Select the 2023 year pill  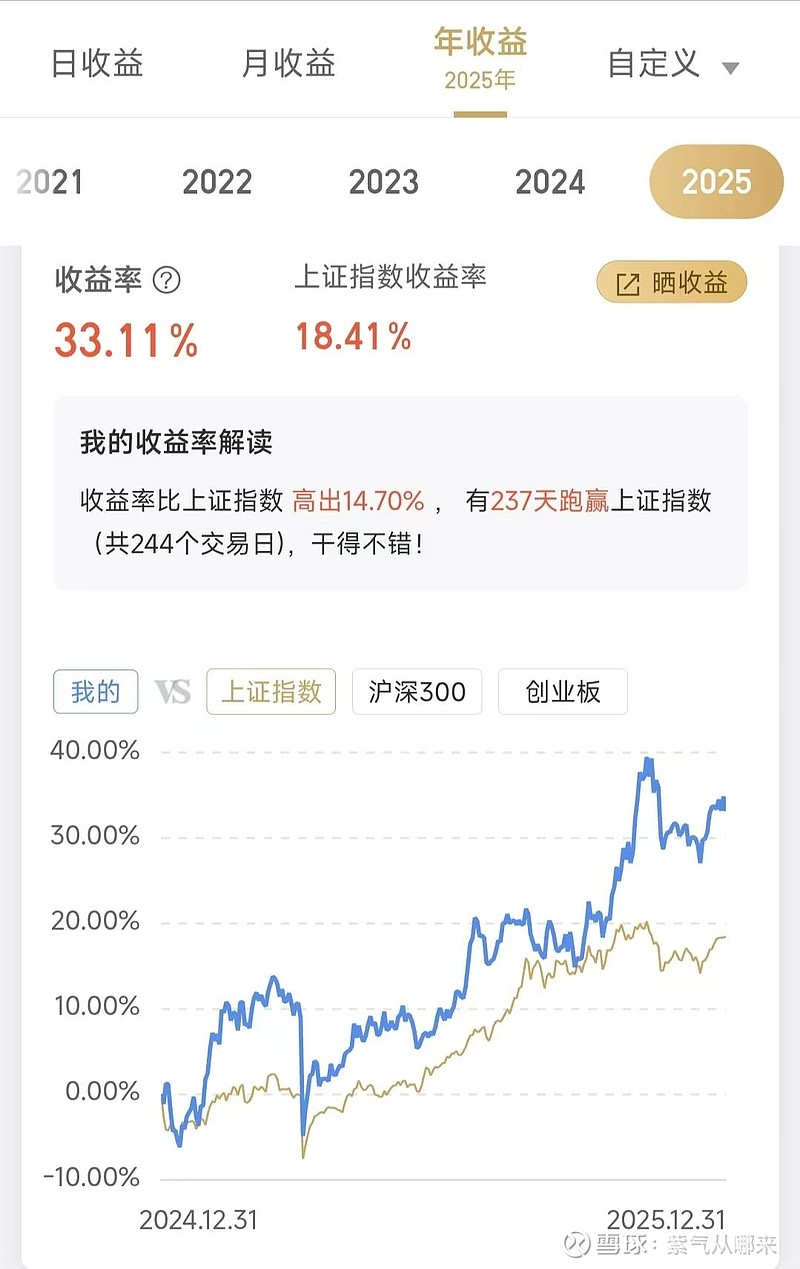tap(383, 182)
